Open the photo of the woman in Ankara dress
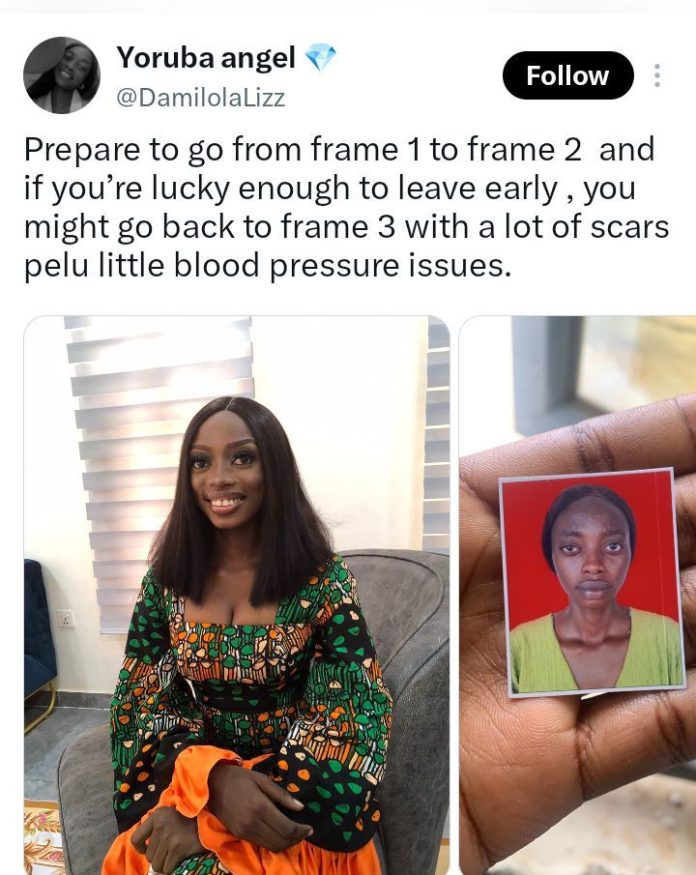Image resolution: width=696 pixels, height=875 pixels. [x=237, y=595]
